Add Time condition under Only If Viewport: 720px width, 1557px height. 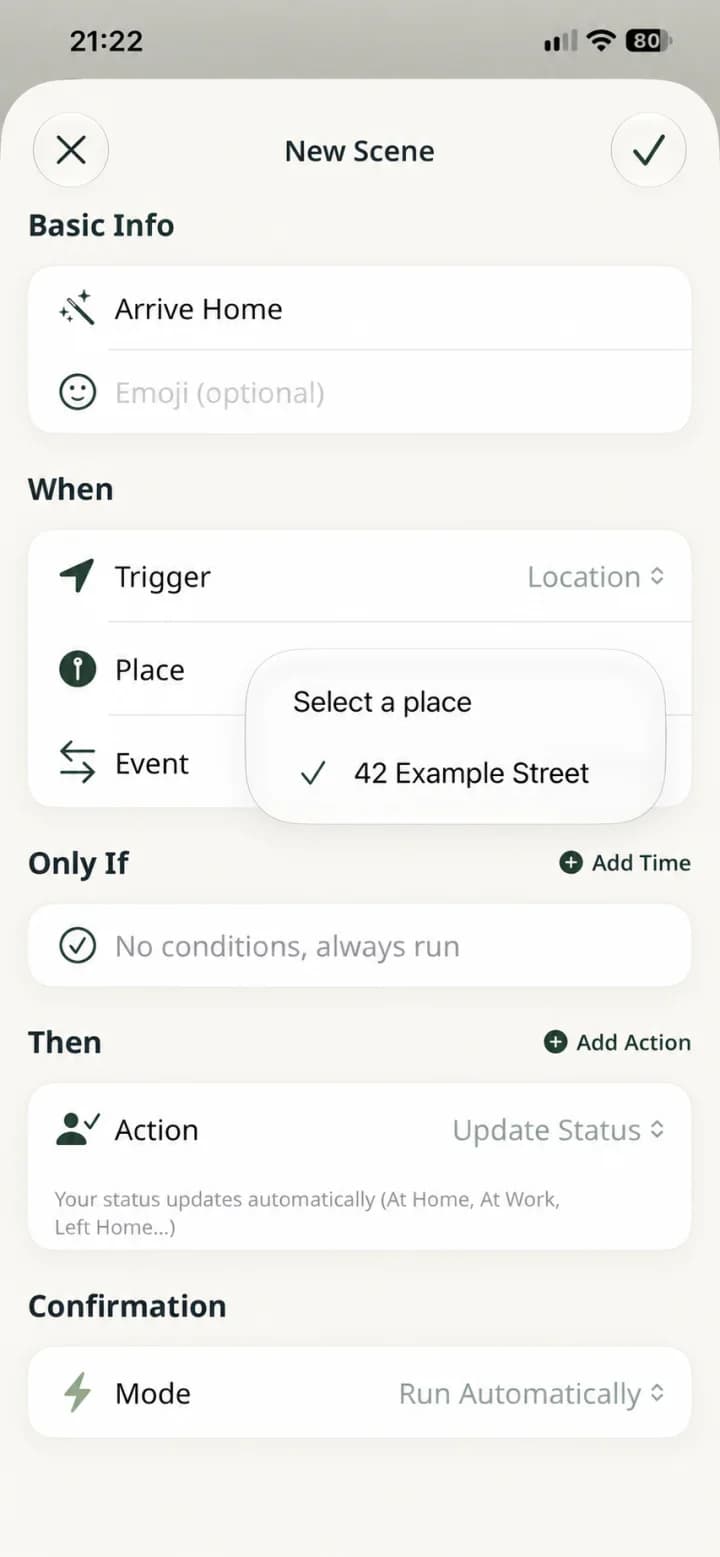pos(625,863)
